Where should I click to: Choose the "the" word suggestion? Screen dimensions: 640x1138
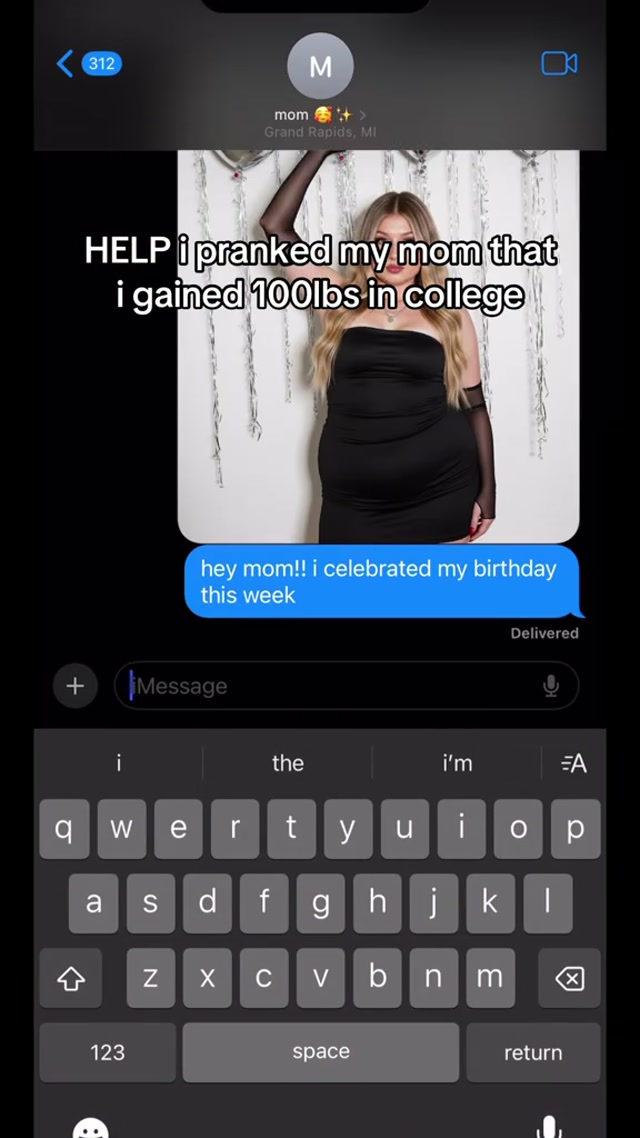coord(287,763)
